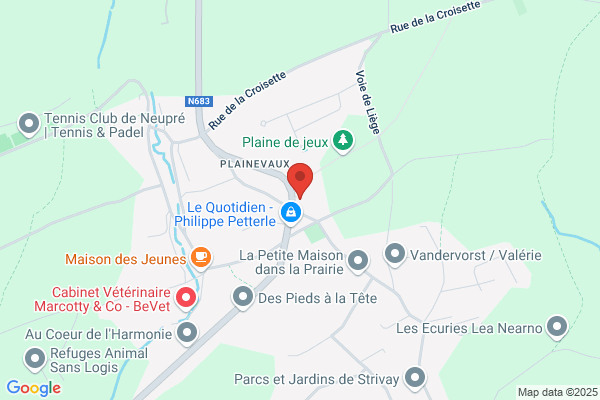
Task: Select the Maison des Jeunes café pin
Action: pyautogui.click(x=201, y=258)
